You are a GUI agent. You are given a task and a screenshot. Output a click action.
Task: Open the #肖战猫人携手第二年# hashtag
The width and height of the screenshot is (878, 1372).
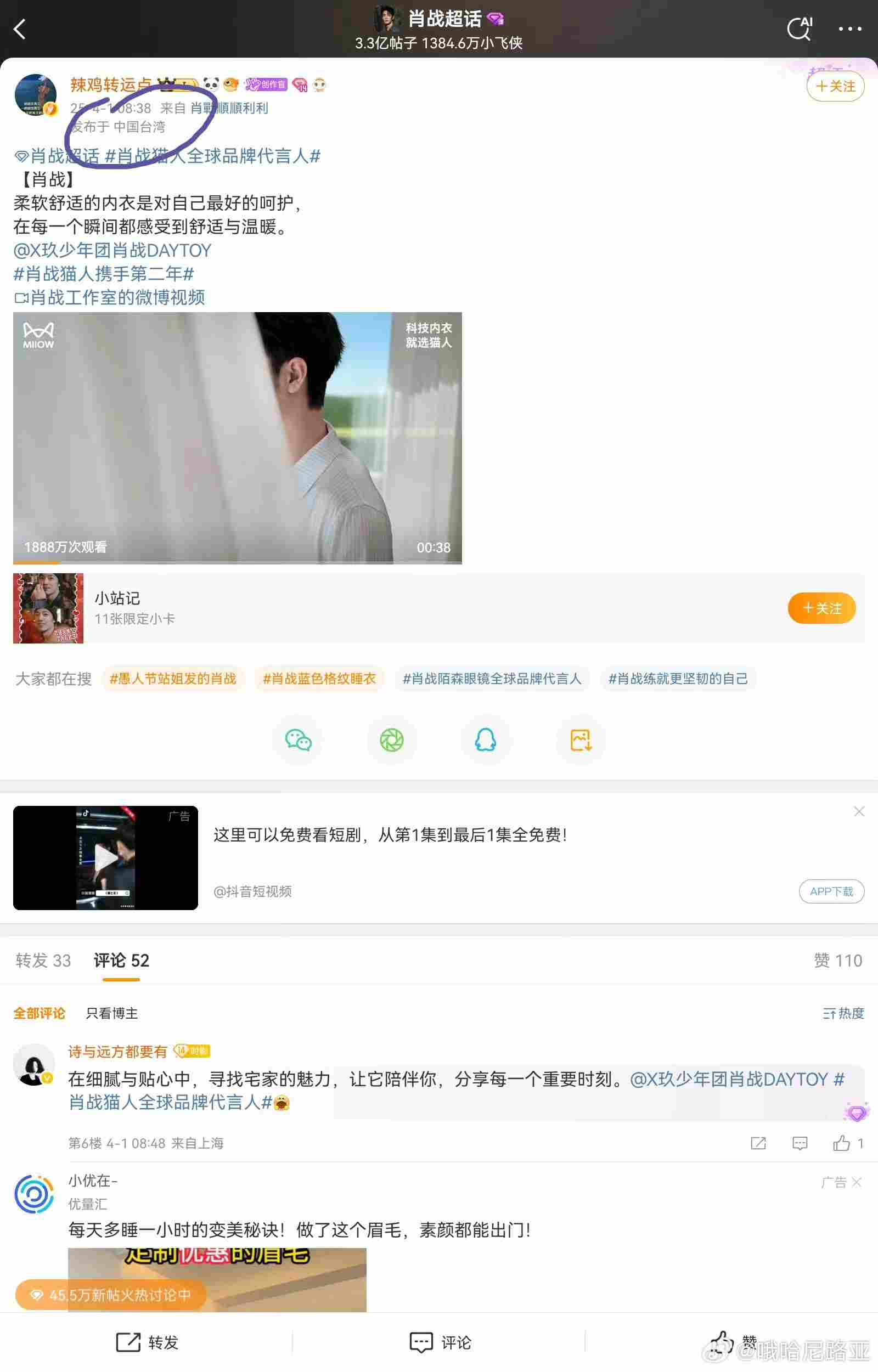104,274
